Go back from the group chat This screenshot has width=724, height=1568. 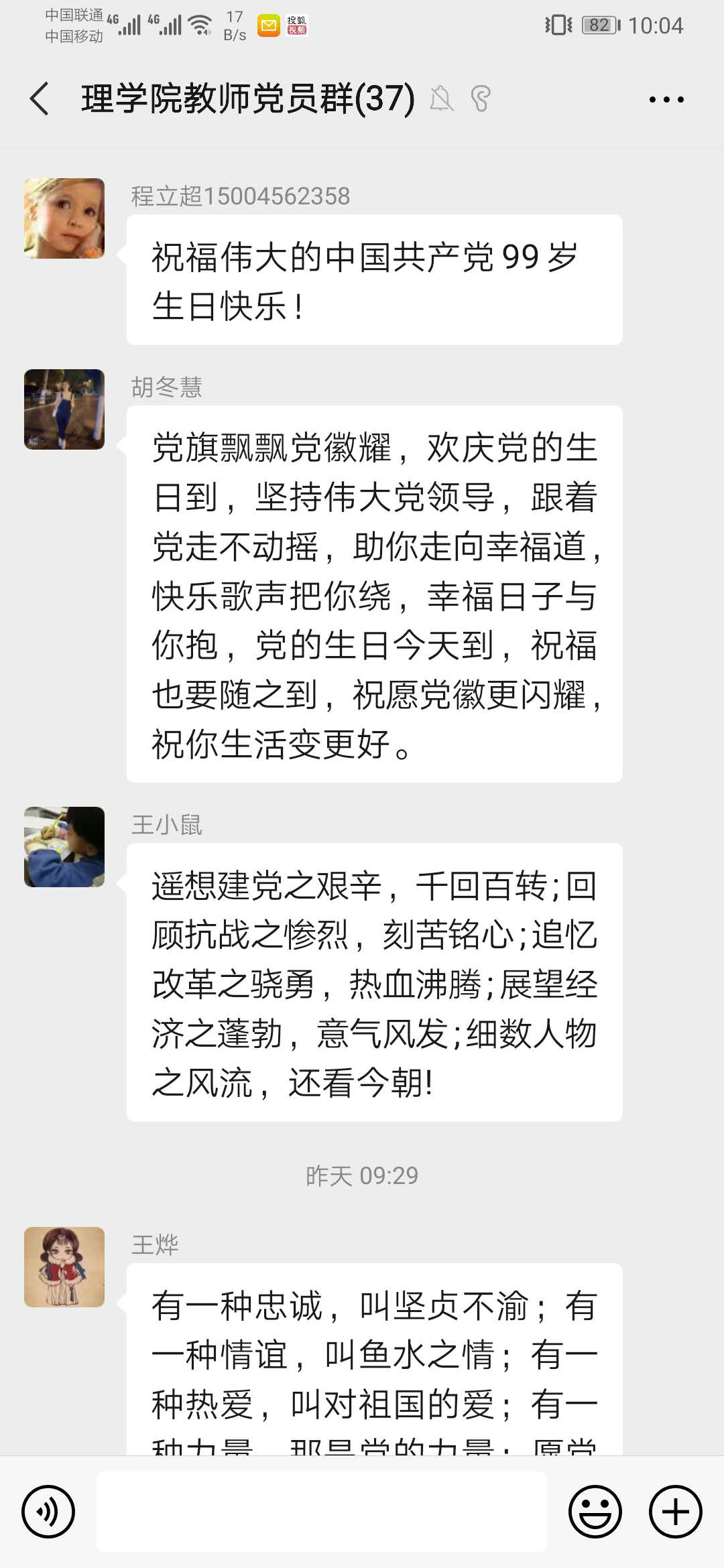pyautogui.click(x=40, y=99)
